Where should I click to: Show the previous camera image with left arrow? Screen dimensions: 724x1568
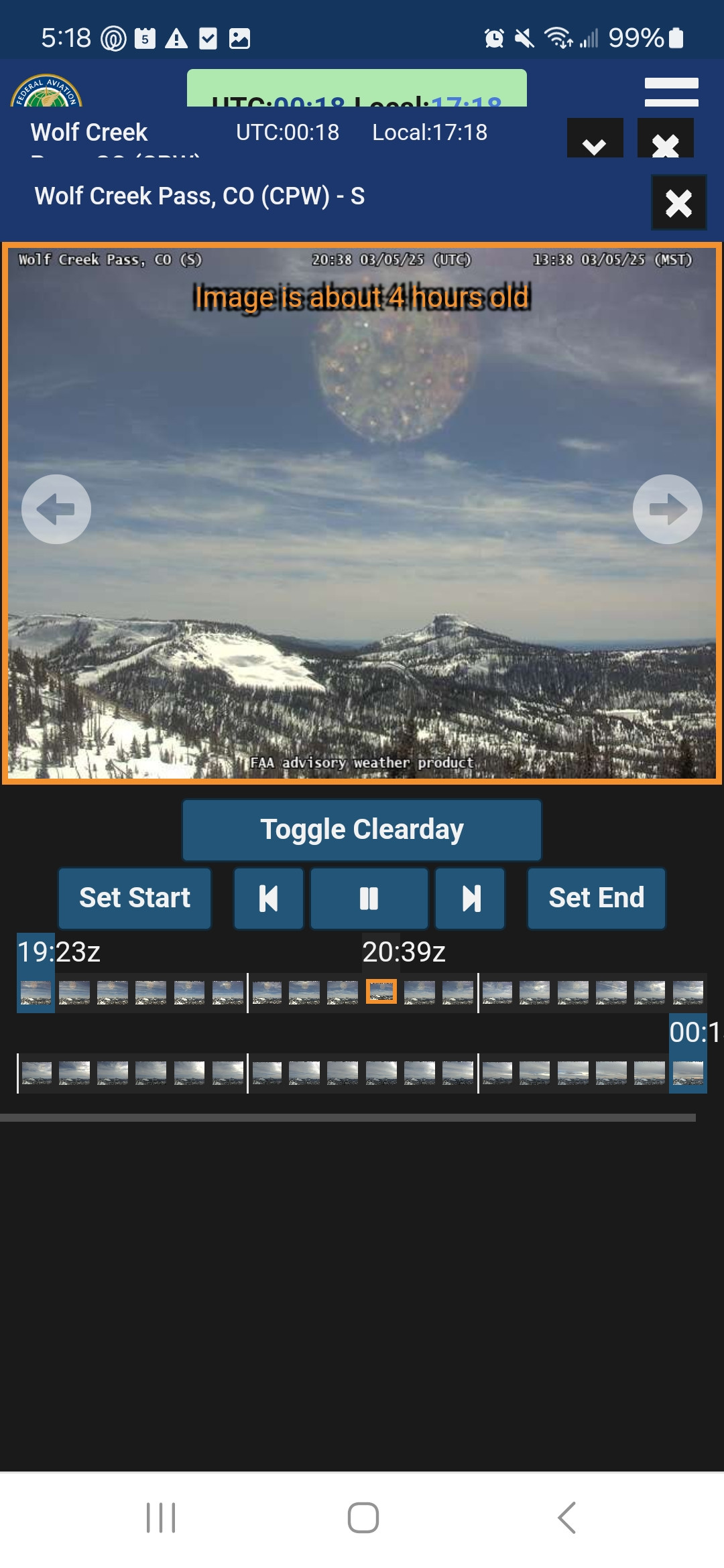pos(56,509)
